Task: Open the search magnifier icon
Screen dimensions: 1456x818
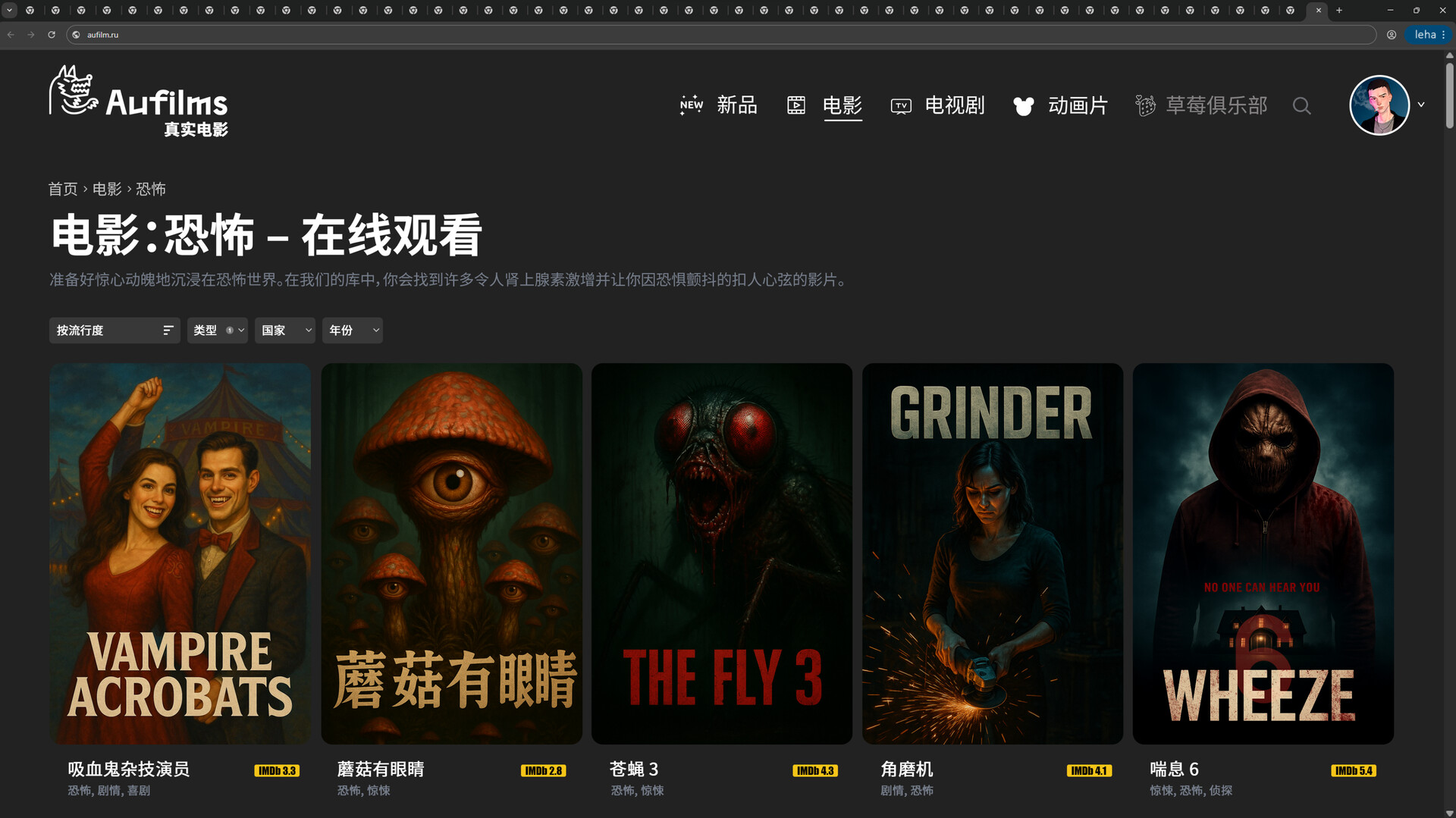Action: (x=1301, y=105)
